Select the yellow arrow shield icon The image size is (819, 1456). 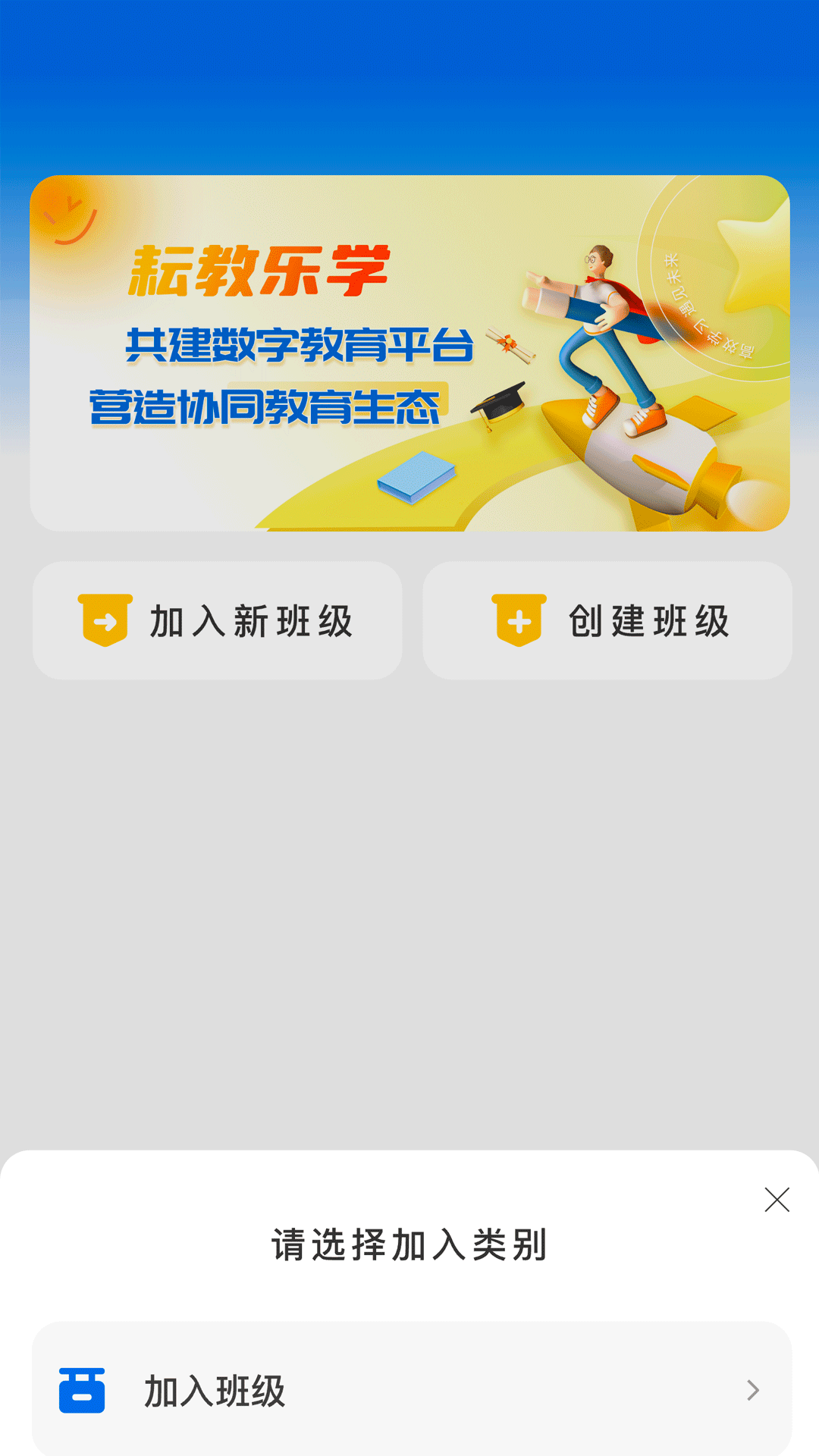point(105,620)
